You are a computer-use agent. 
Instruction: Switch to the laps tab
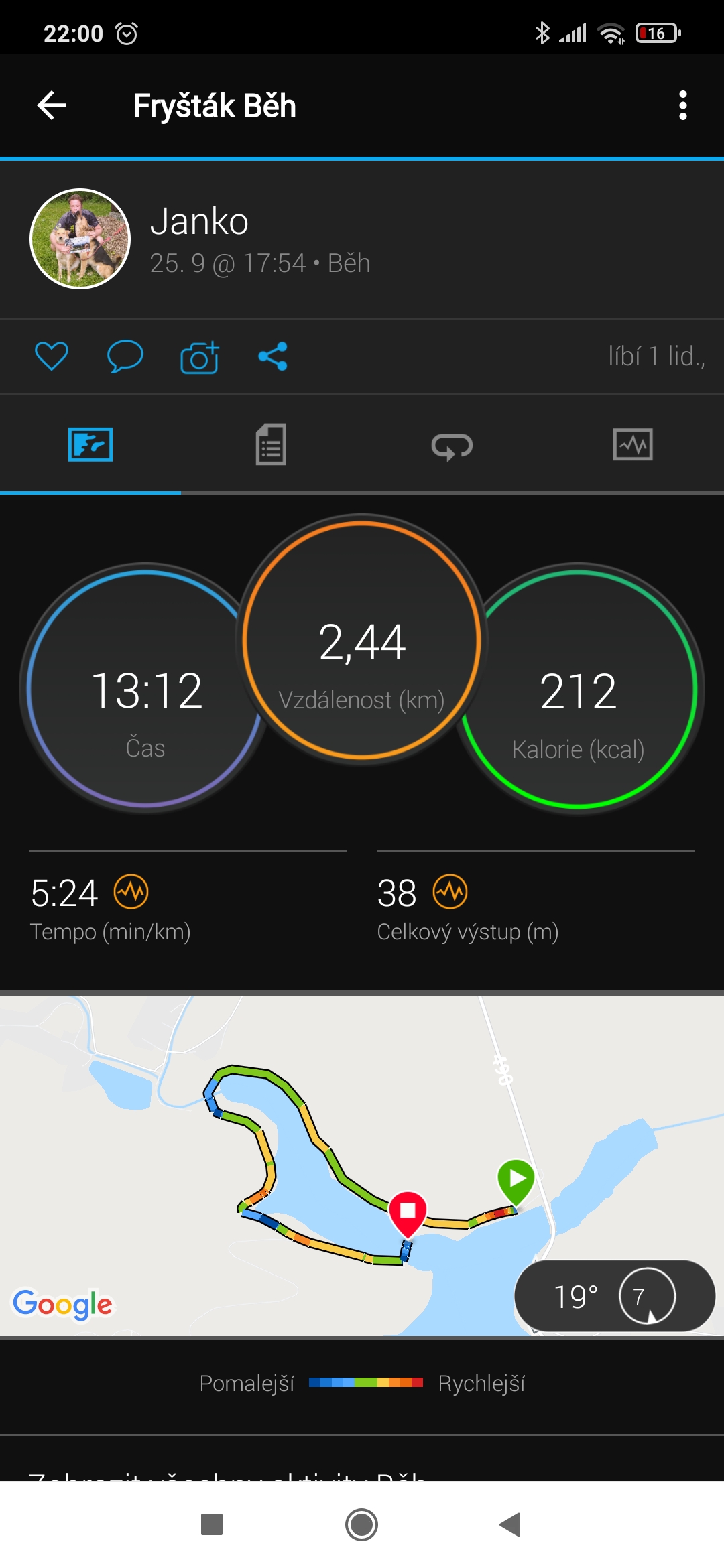[452, 445]
